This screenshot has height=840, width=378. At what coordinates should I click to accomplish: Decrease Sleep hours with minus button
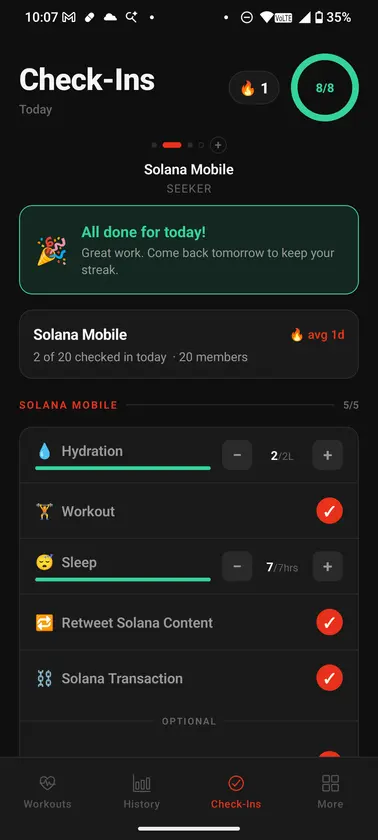(x=237, y=567)
